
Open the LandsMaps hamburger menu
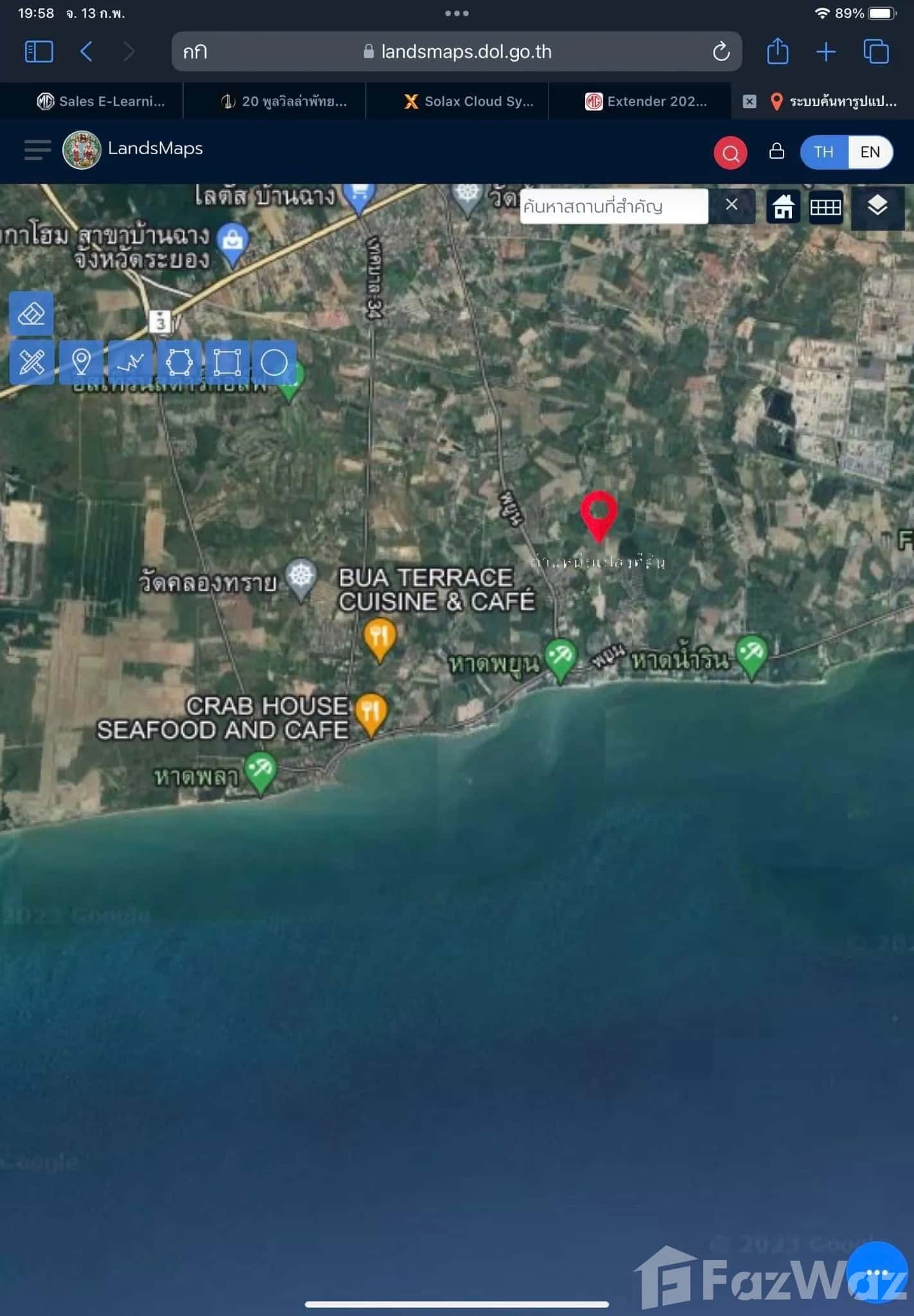pos(37,150)
